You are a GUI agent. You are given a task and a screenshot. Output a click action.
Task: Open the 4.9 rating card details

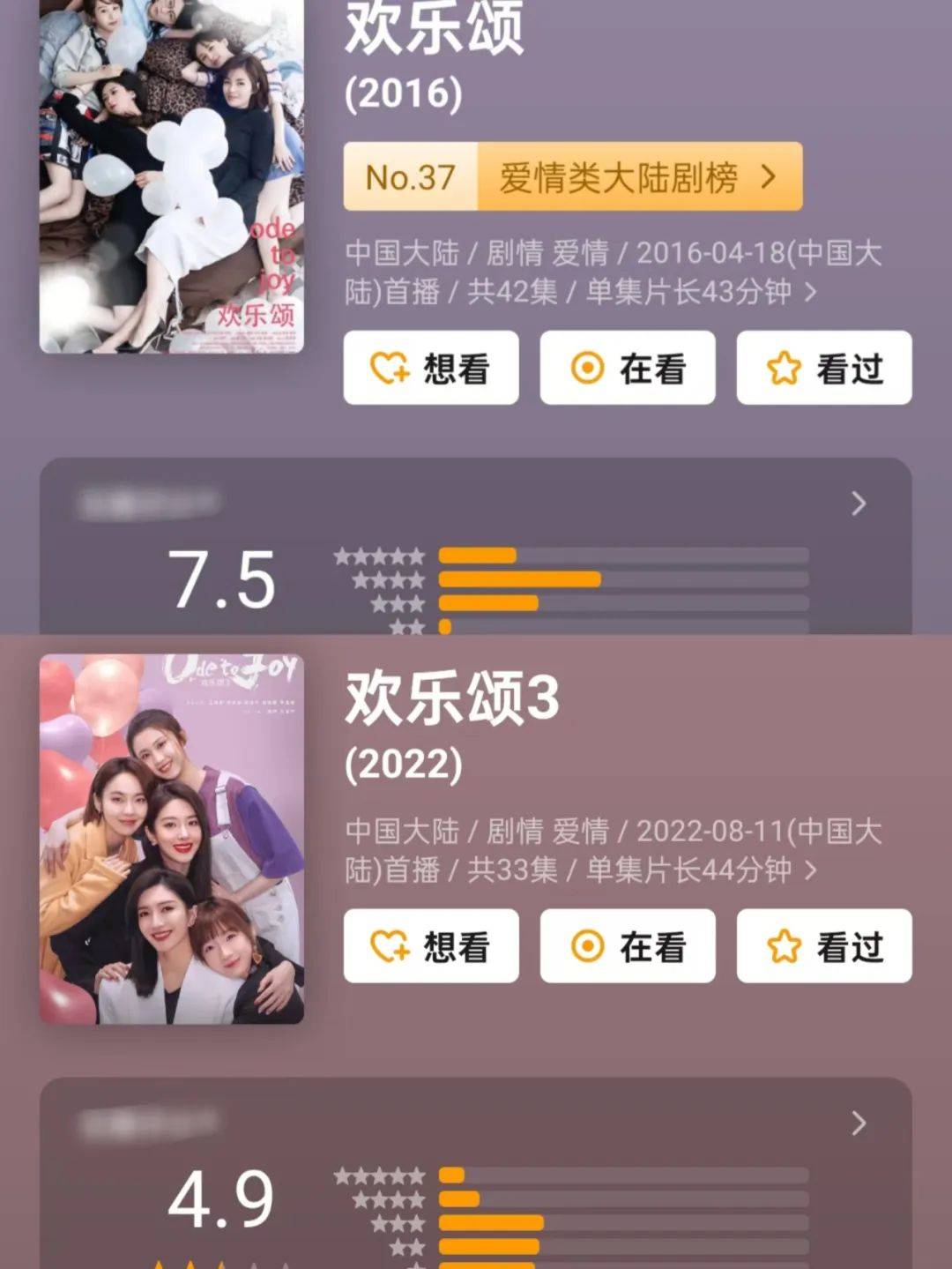[x=858, y=1123]
